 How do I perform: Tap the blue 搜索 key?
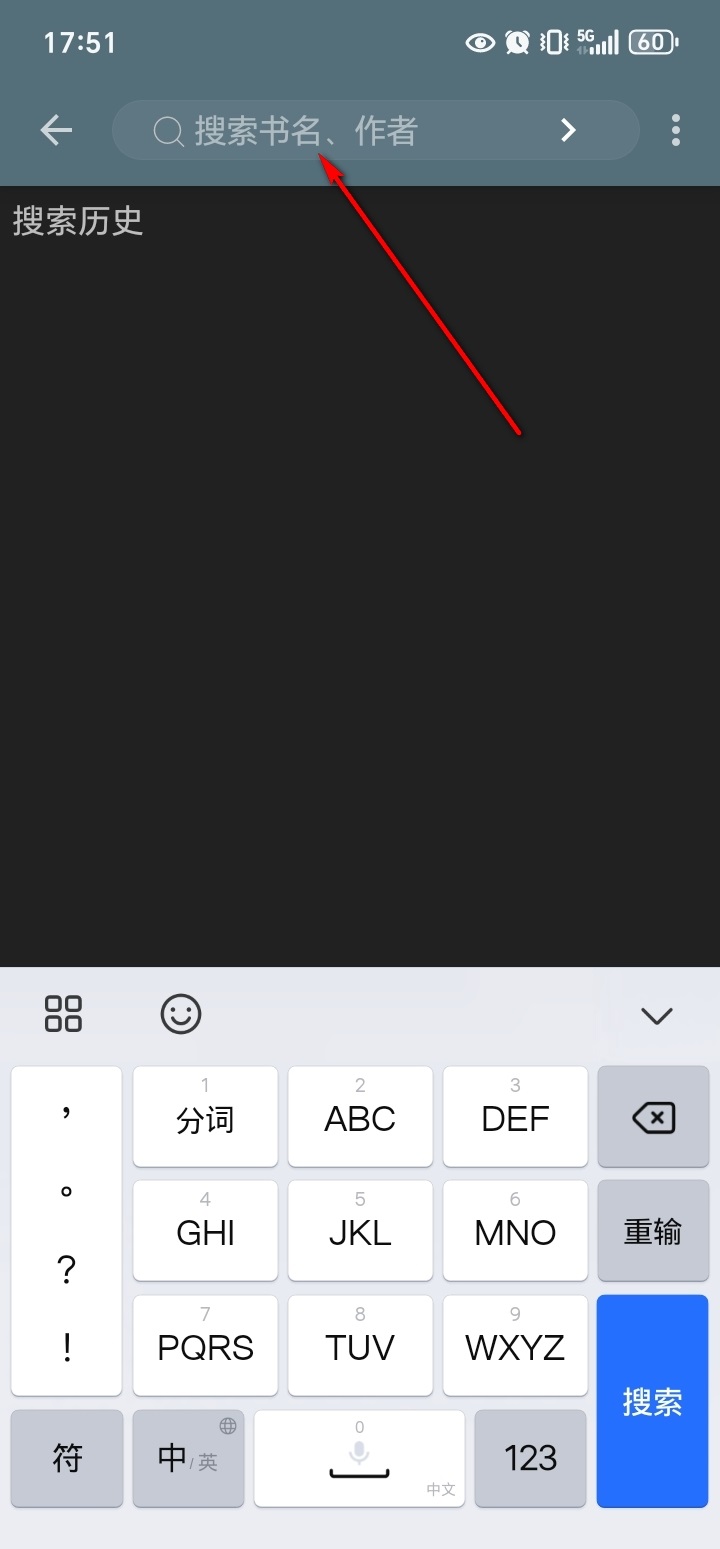[652, 1400]
